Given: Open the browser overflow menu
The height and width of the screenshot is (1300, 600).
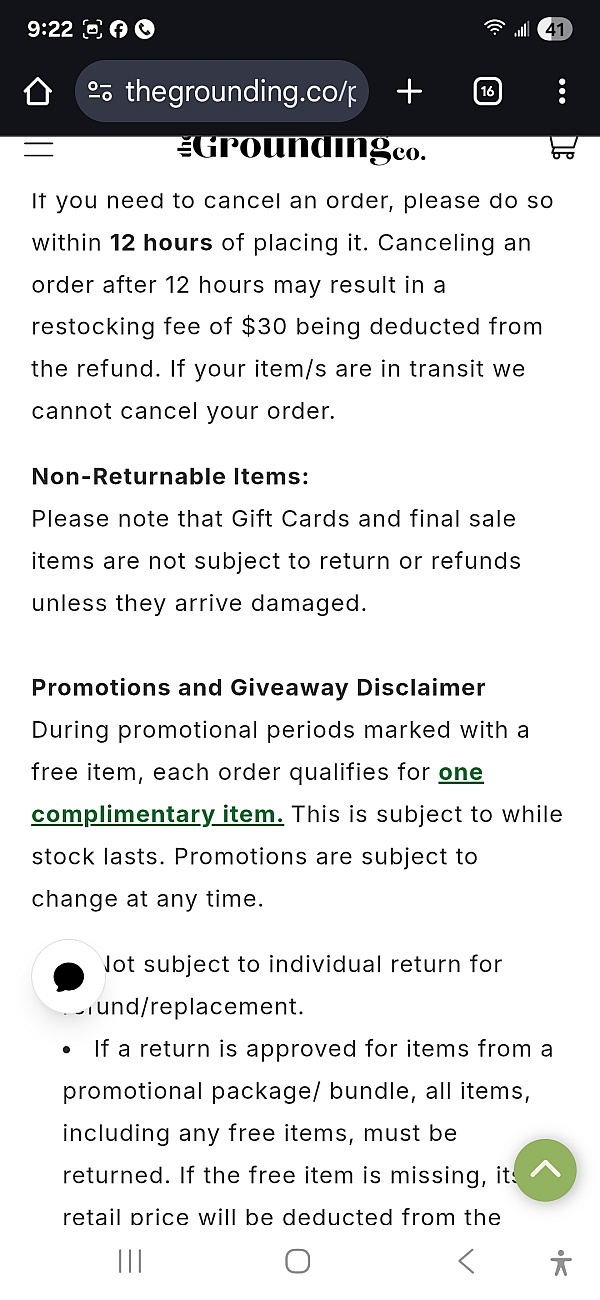Looking at the screenshot, I should click(x=562, y=92).
